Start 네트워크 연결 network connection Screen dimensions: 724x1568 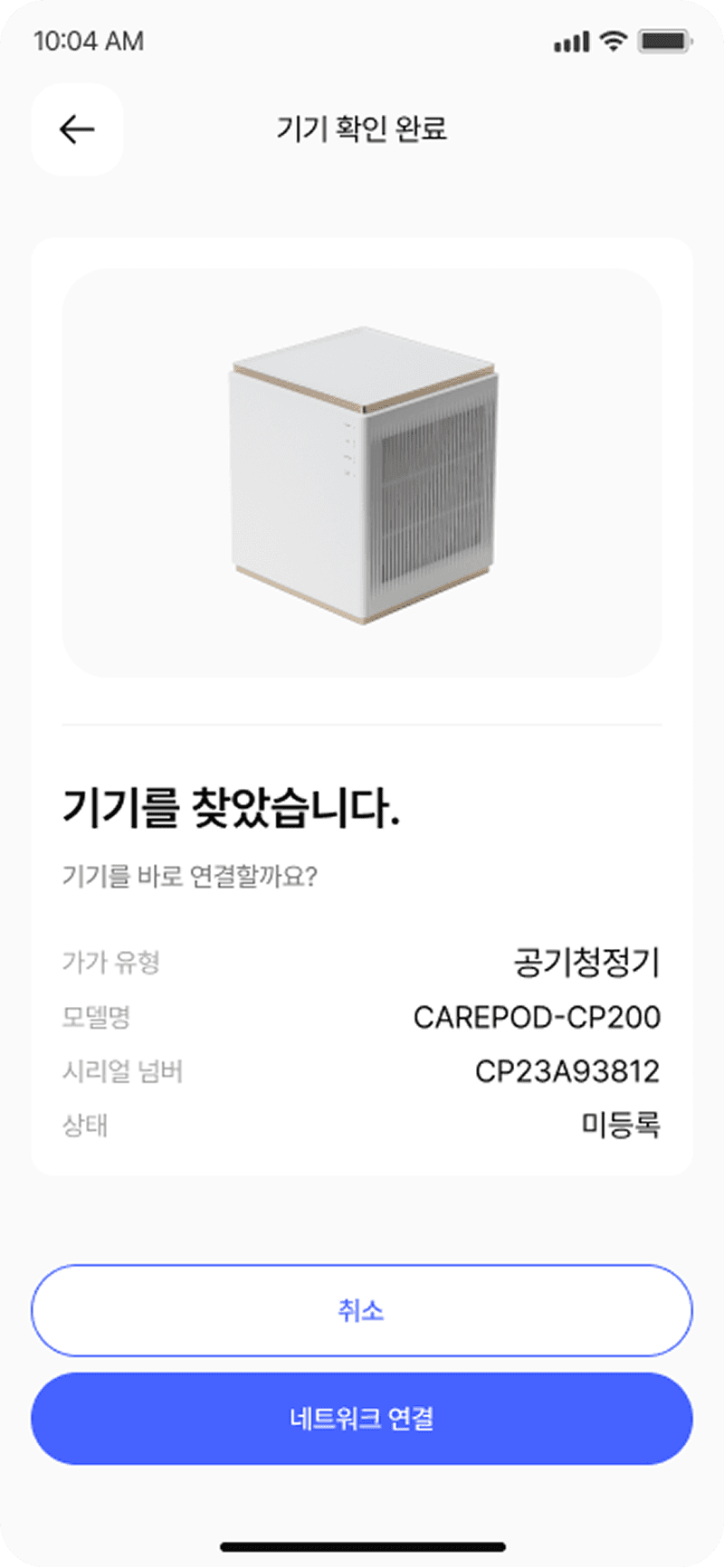[362, 1418]
